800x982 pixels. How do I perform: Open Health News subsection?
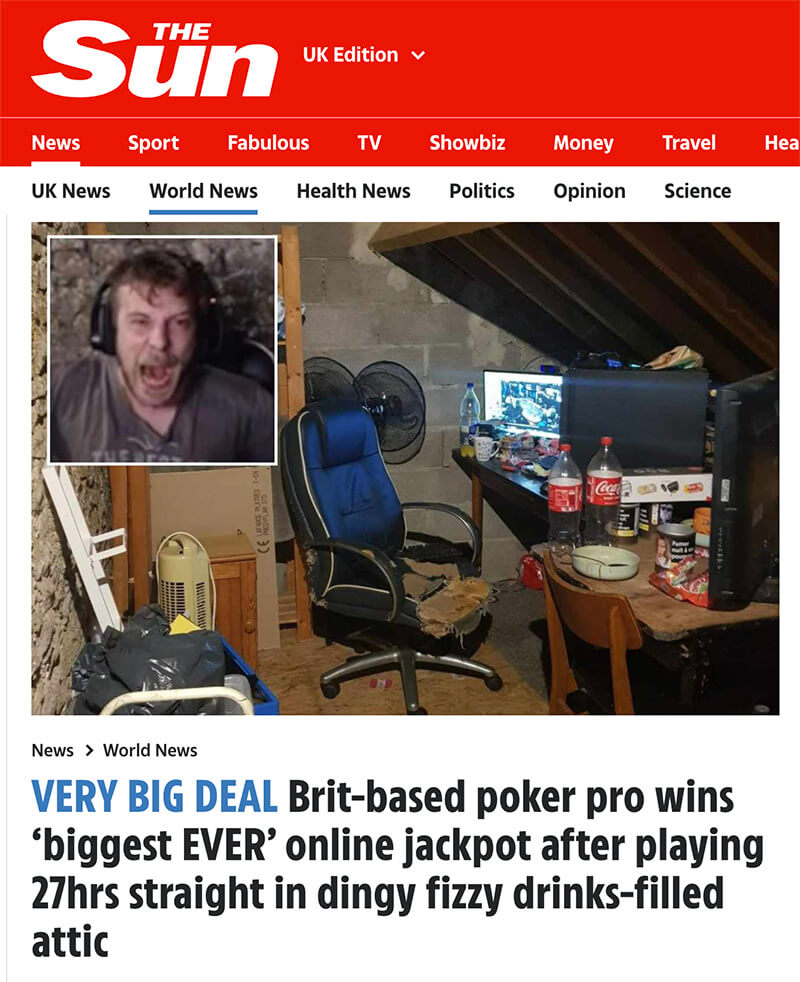(353, 191)
